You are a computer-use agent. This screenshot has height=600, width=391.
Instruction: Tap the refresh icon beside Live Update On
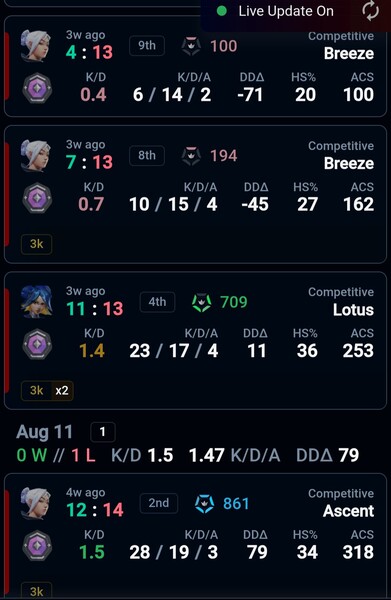[x=370, y=11]
